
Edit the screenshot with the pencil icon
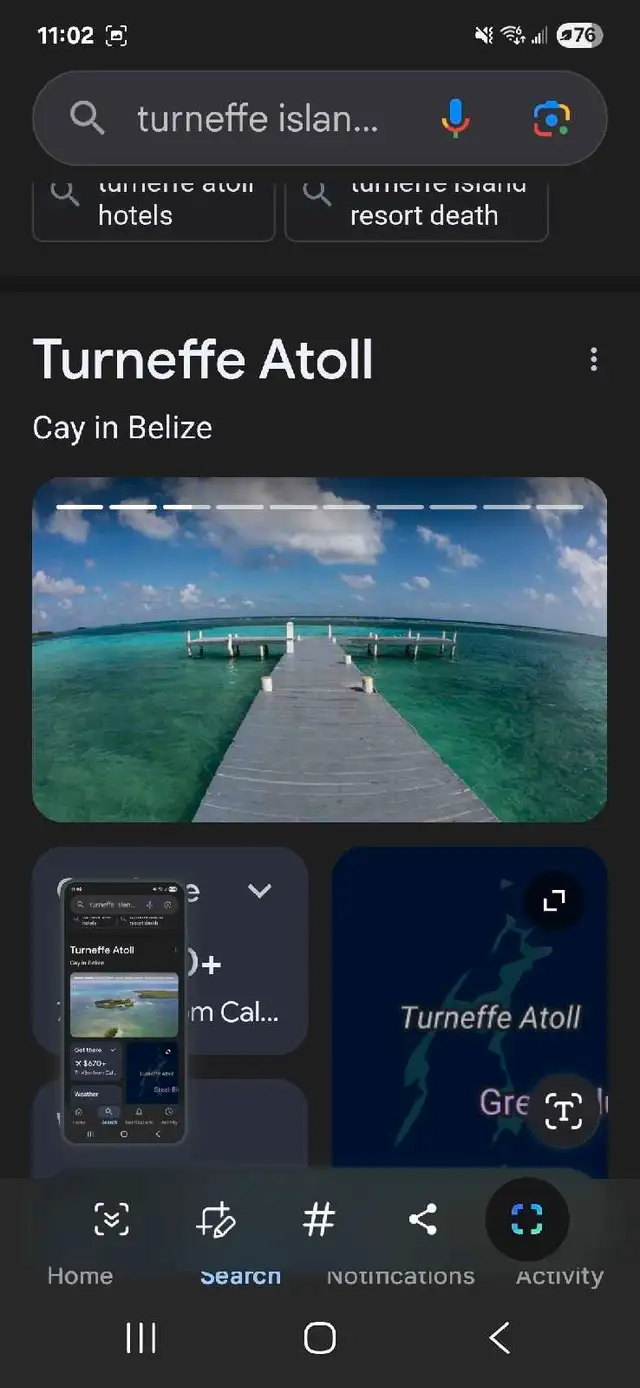tap(215, 1219)
